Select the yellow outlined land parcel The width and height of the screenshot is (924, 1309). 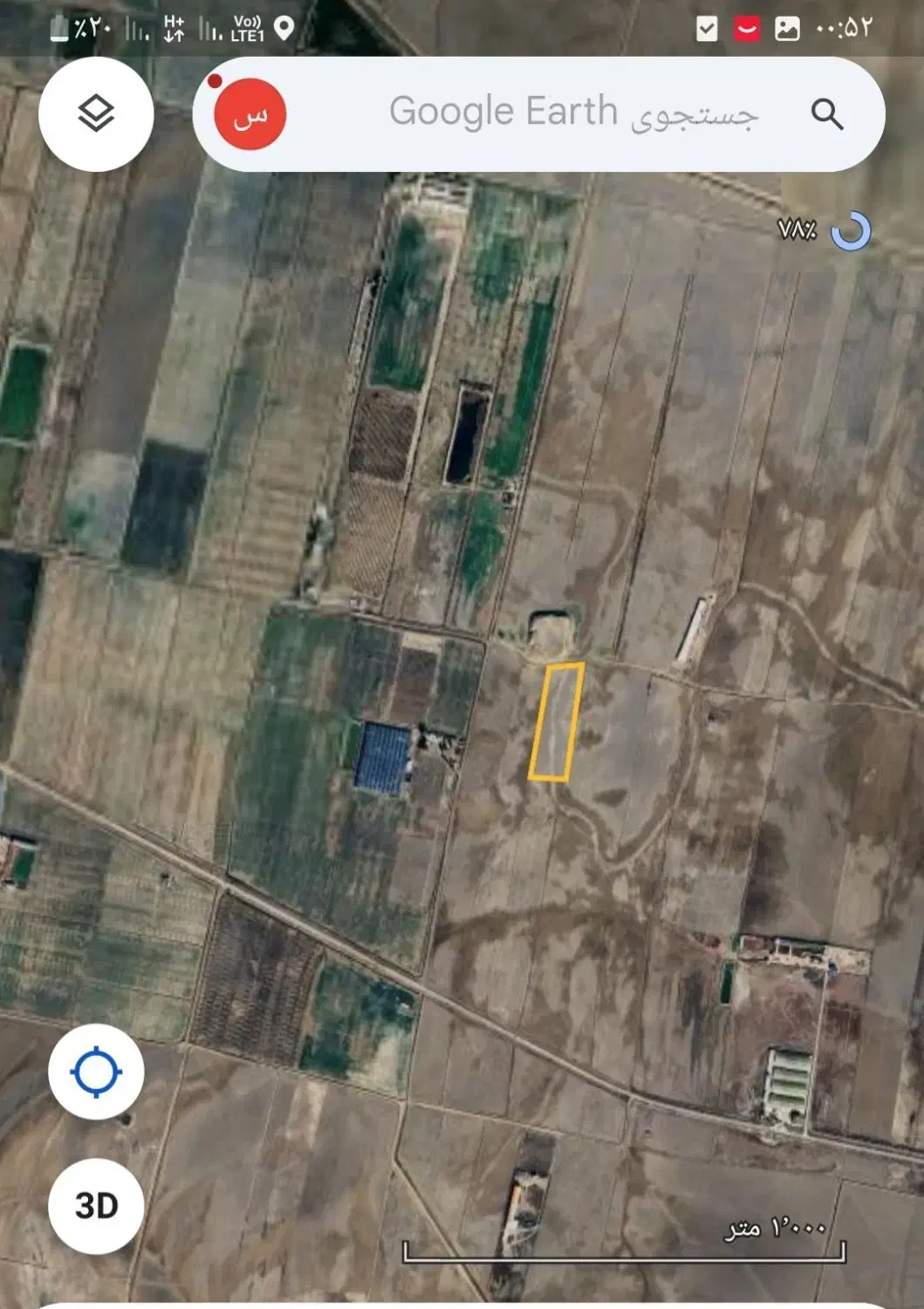coord(556,722)
